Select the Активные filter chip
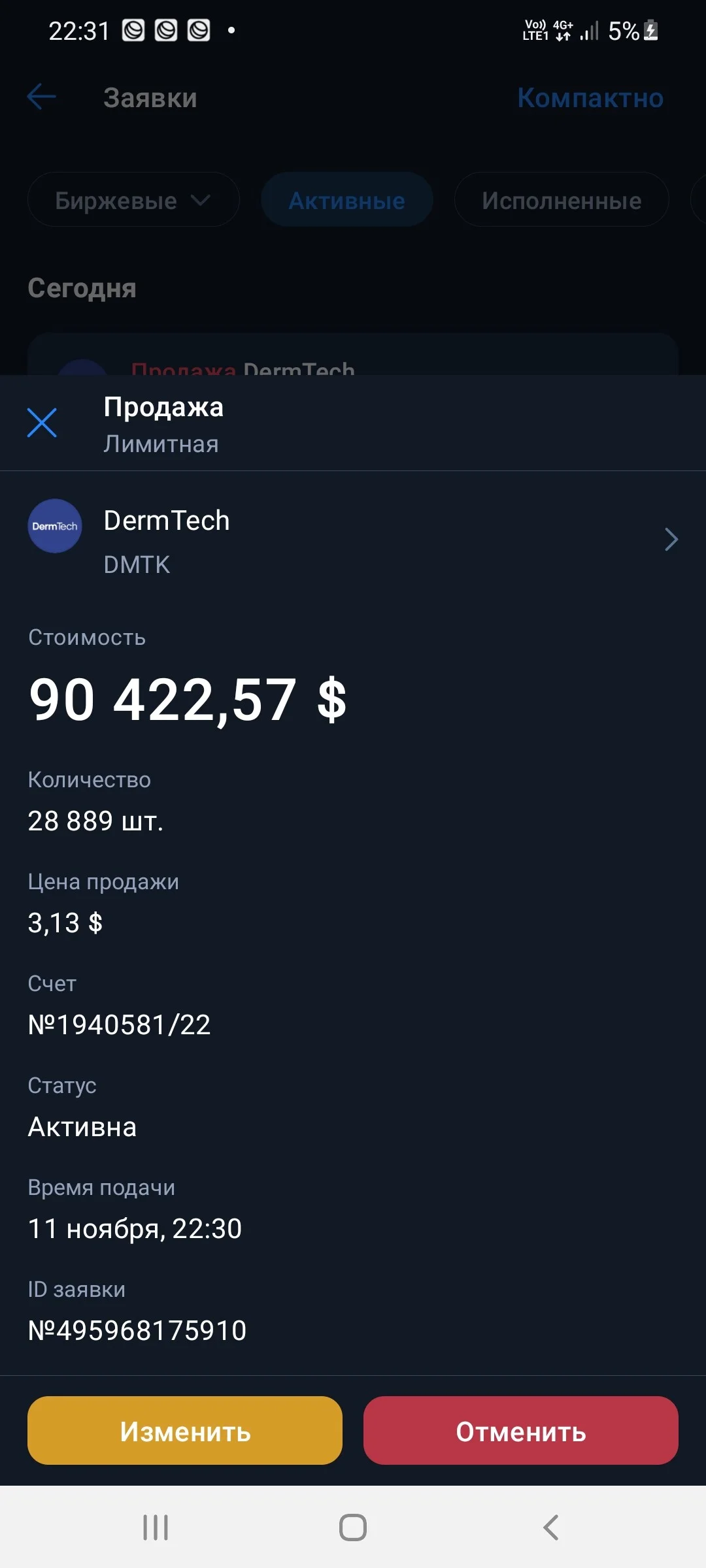Screen dimensions: 706x1568 [347, 200]
